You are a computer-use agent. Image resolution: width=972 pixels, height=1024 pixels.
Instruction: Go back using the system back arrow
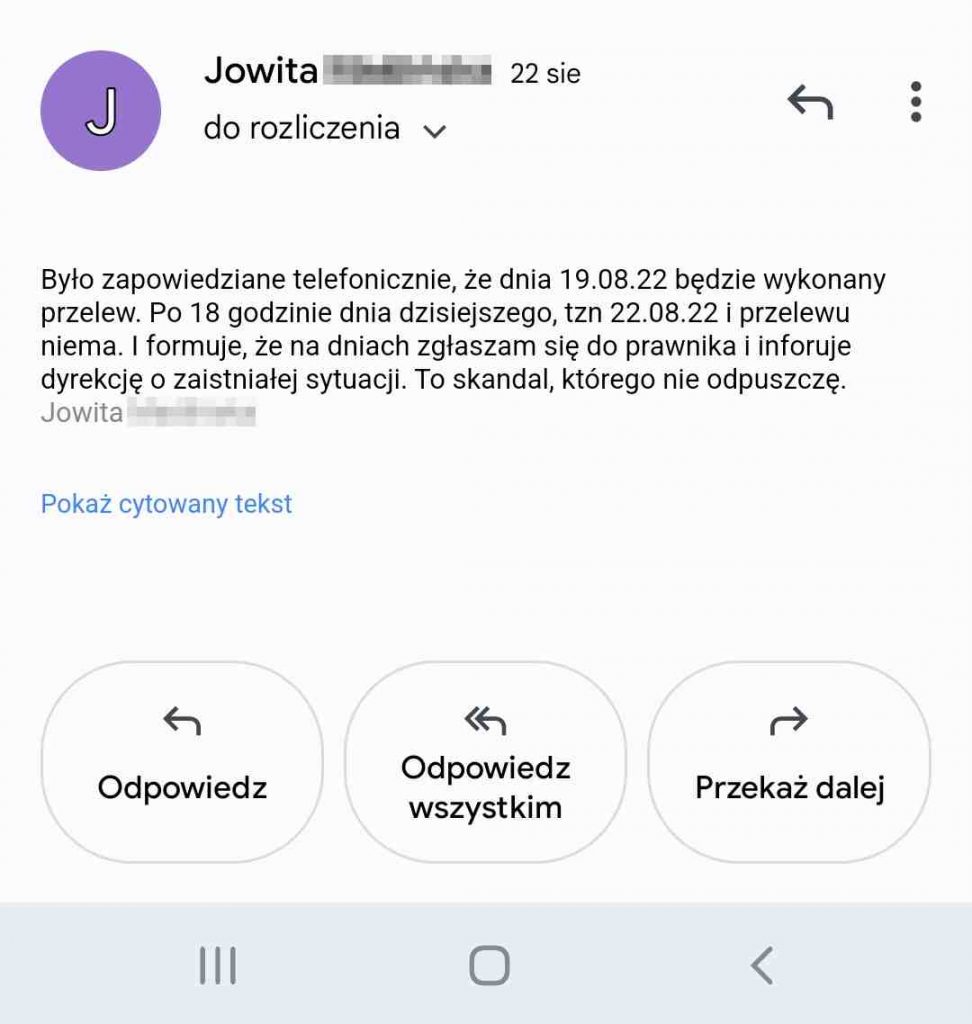tap(762, 966)
